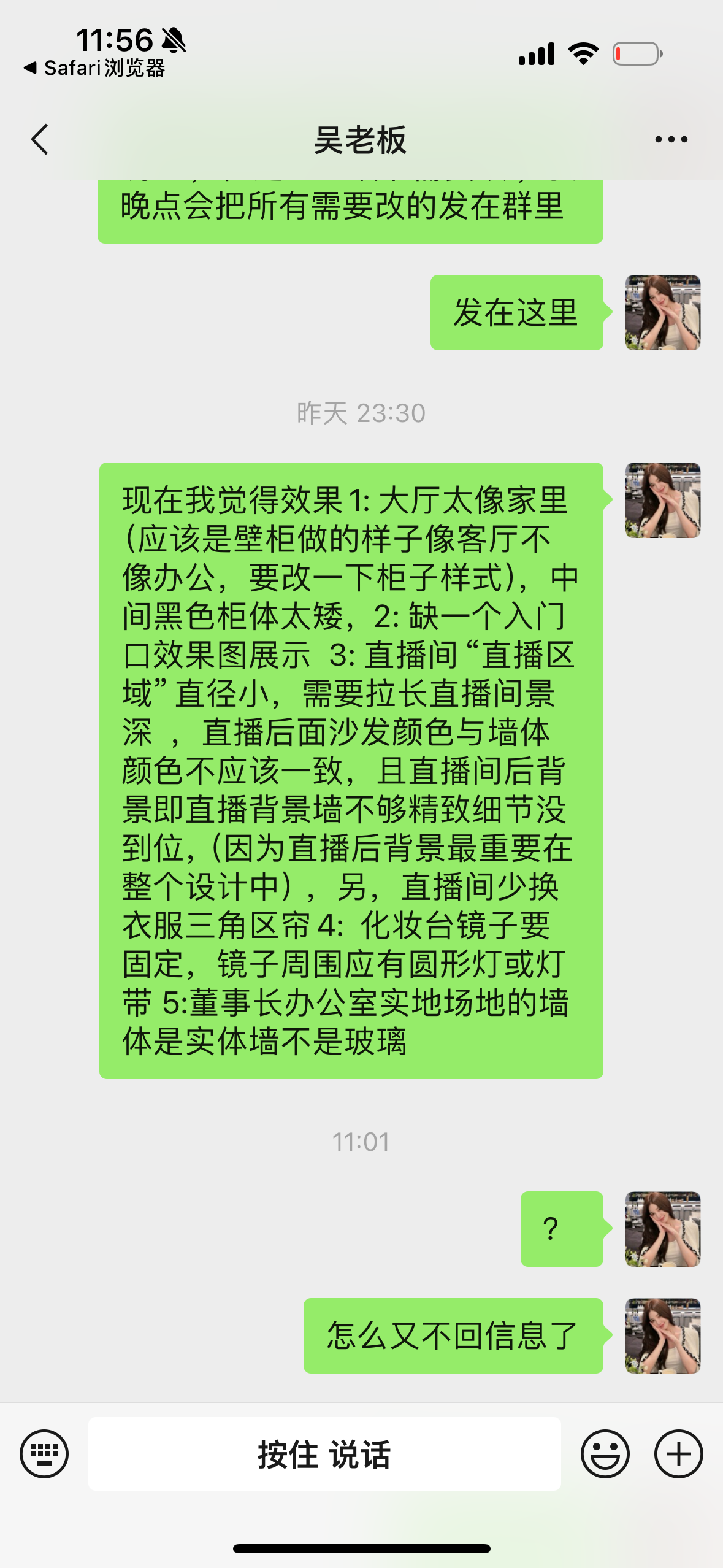Open the plus attachments menu

point(678,1453)
